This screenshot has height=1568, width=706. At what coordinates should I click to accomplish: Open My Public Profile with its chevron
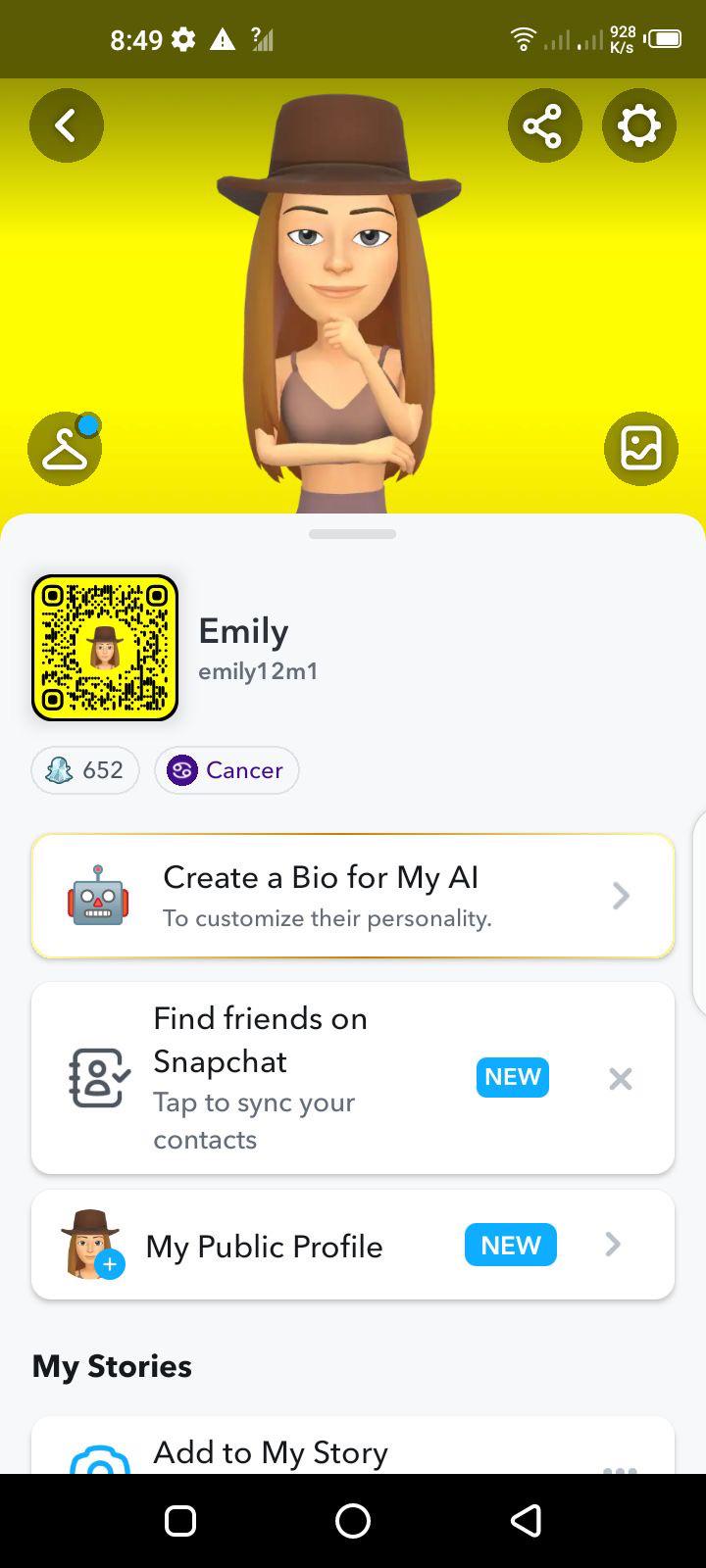pyautogui.click(x=612, y=1245)
